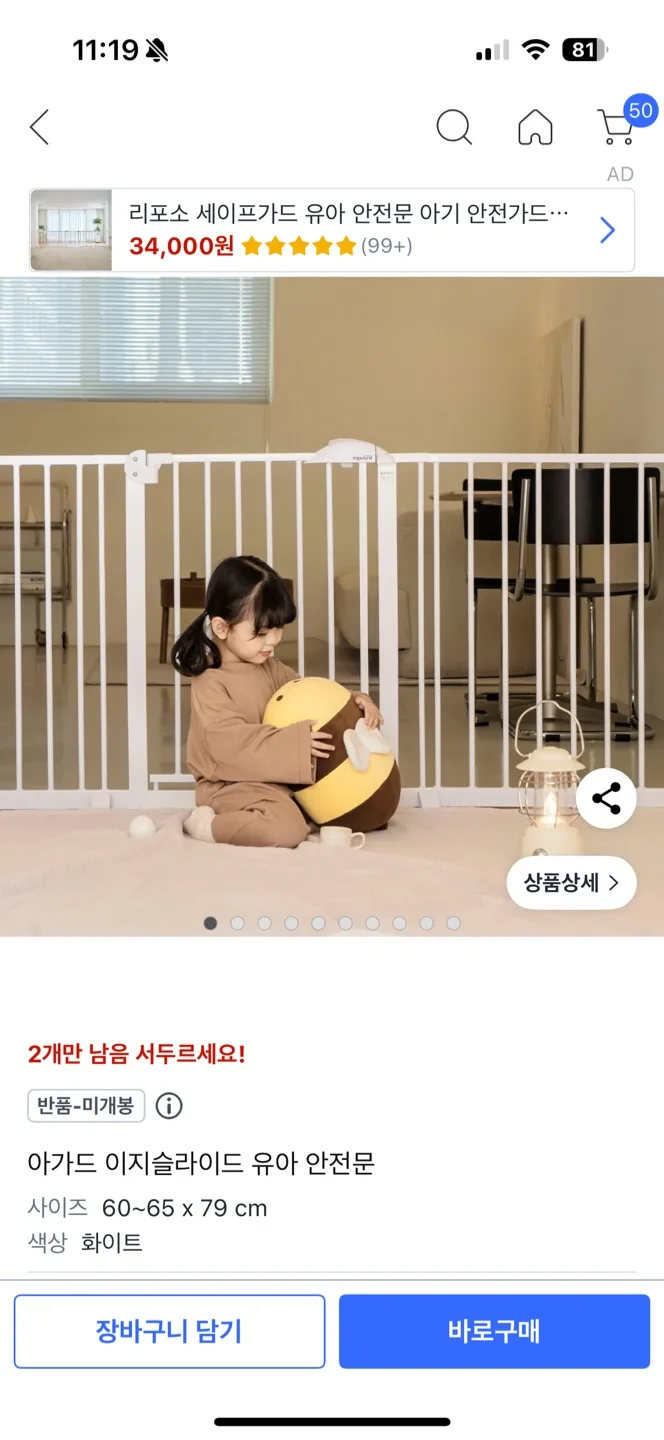Open the search magnifier icon
This screenshot has width=664, height=1440.
point(454,127)
